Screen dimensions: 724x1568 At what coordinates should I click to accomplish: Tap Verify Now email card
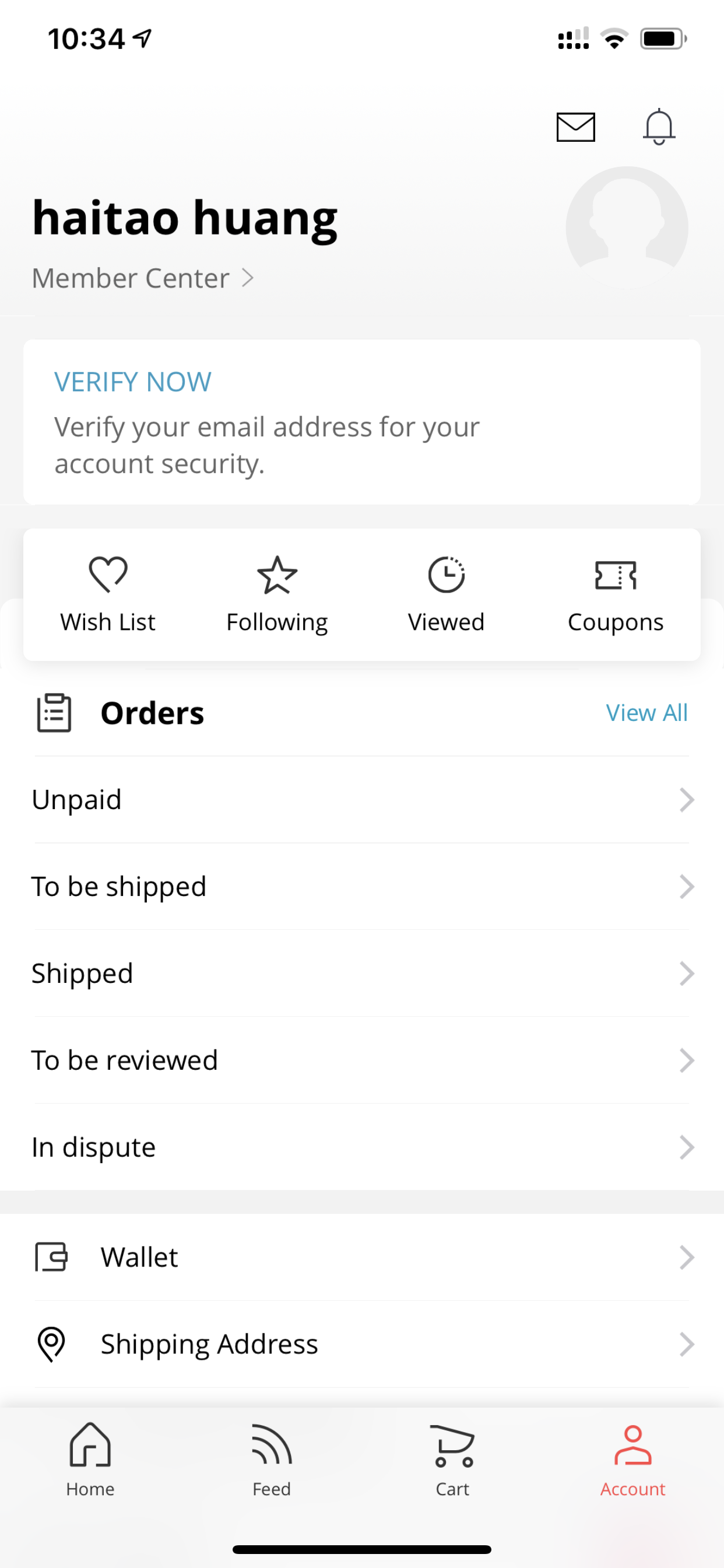(362, 422)
